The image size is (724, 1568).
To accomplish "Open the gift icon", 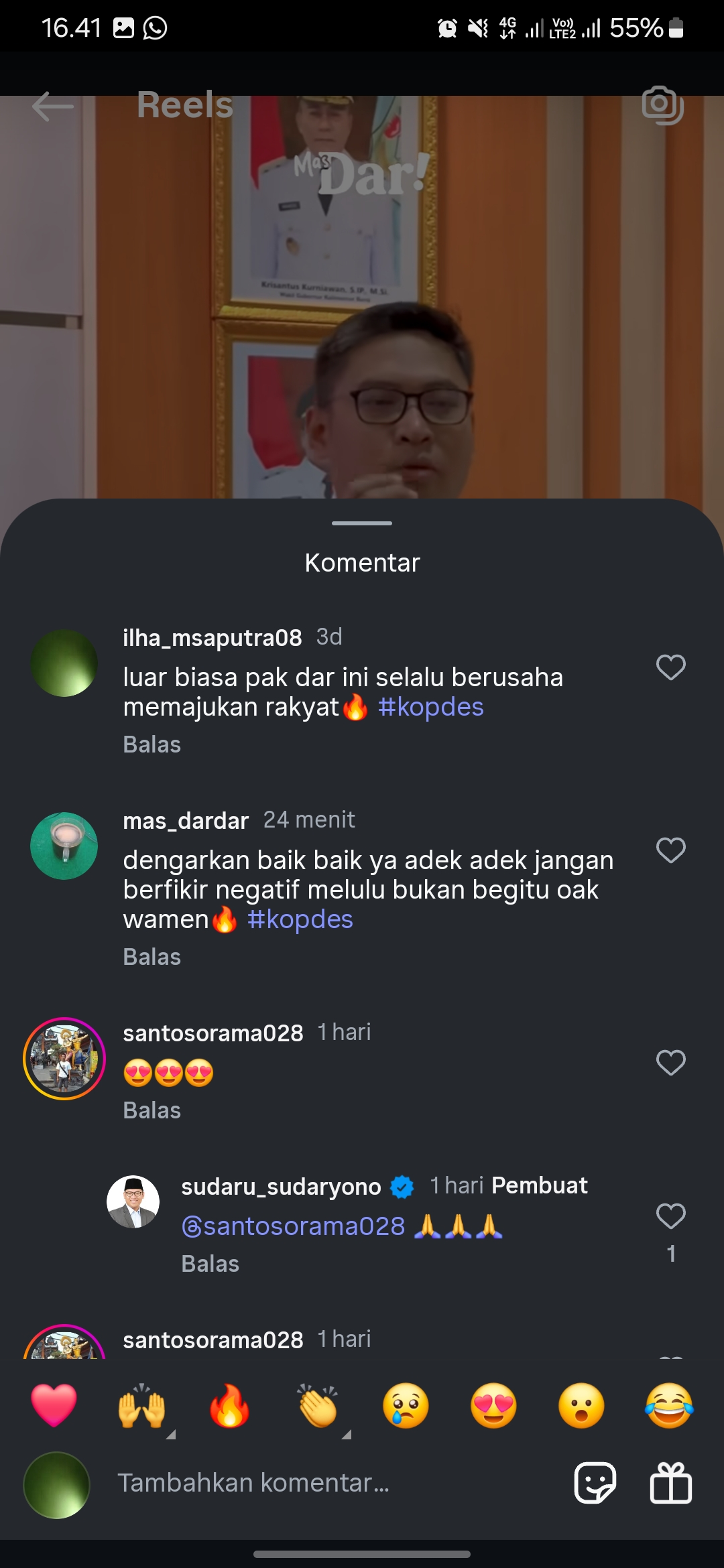I will tap(670, 1483).
